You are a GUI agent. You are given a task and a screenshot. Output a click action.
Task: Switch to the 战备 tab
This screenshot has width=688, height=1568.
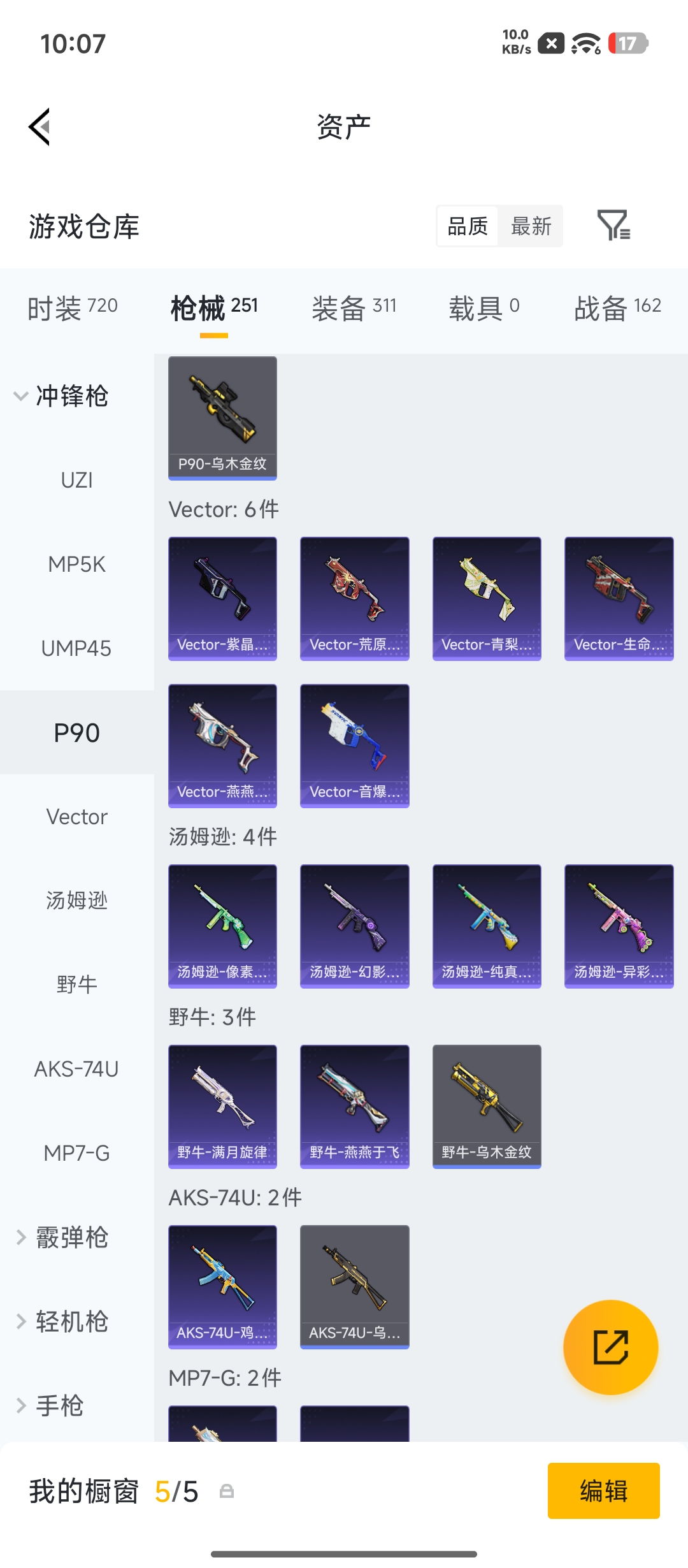pyautogui.click(x=618, y=309)
